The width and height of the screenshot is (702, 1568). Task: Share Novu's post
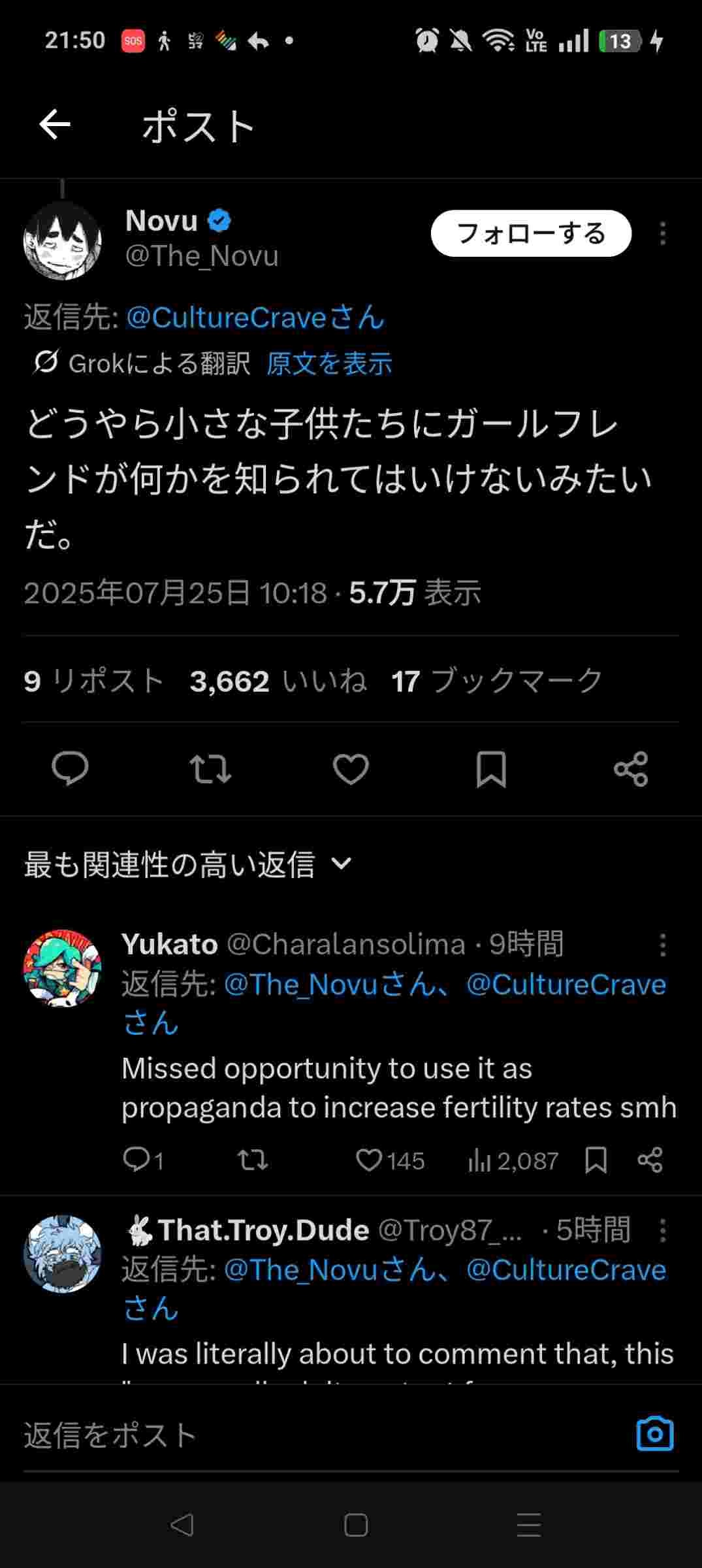[x=631, y=768]
